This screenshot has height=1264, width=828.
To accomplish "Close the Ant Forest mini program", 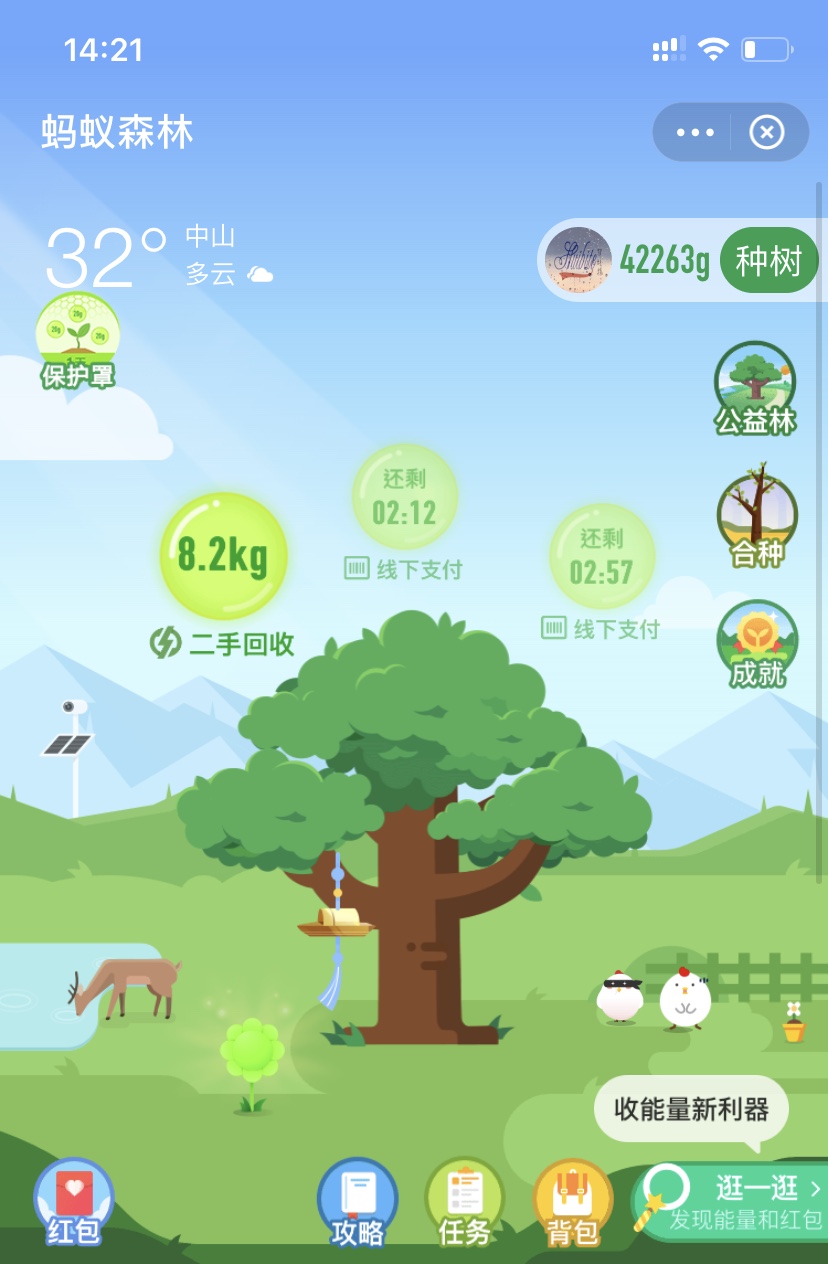I will coord(767,132).
